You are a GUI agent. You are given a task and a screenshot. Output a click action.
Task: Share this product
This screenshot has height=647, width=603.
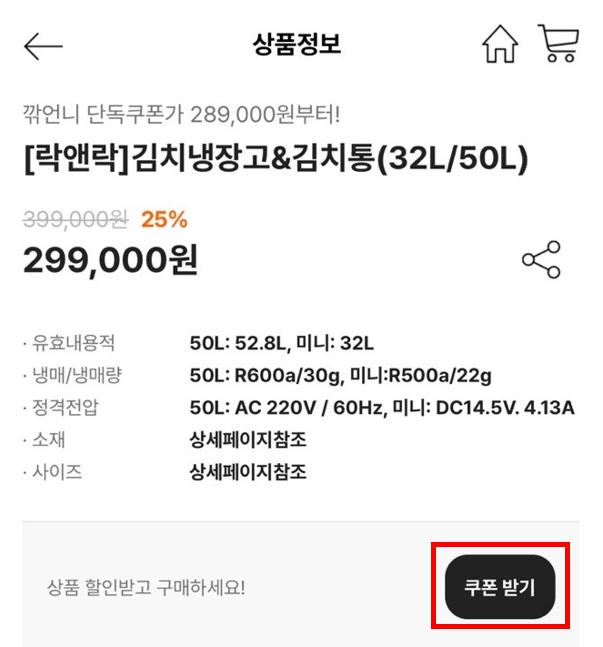click(x=541, y=260)
